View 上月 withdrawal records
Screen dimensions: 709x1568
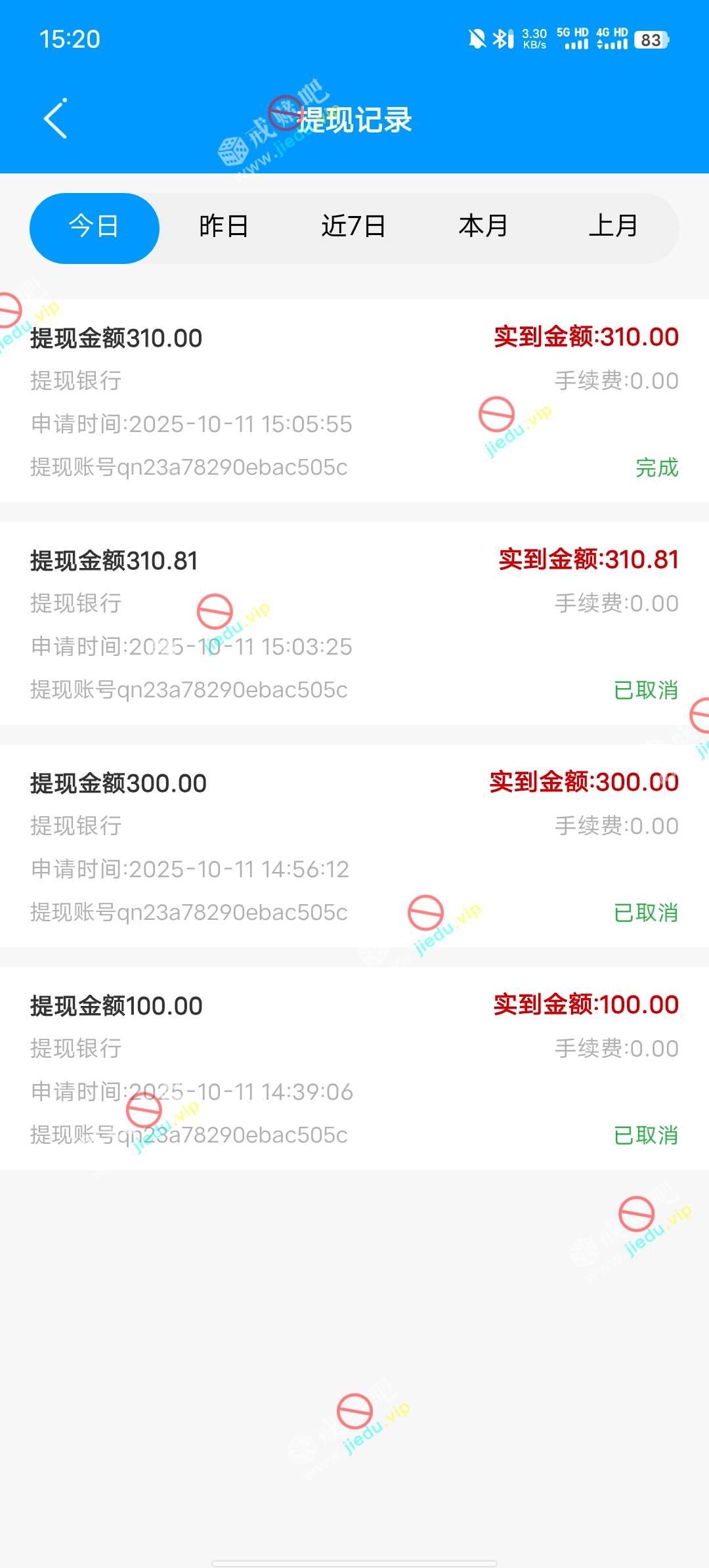click(x=613, y=227)
